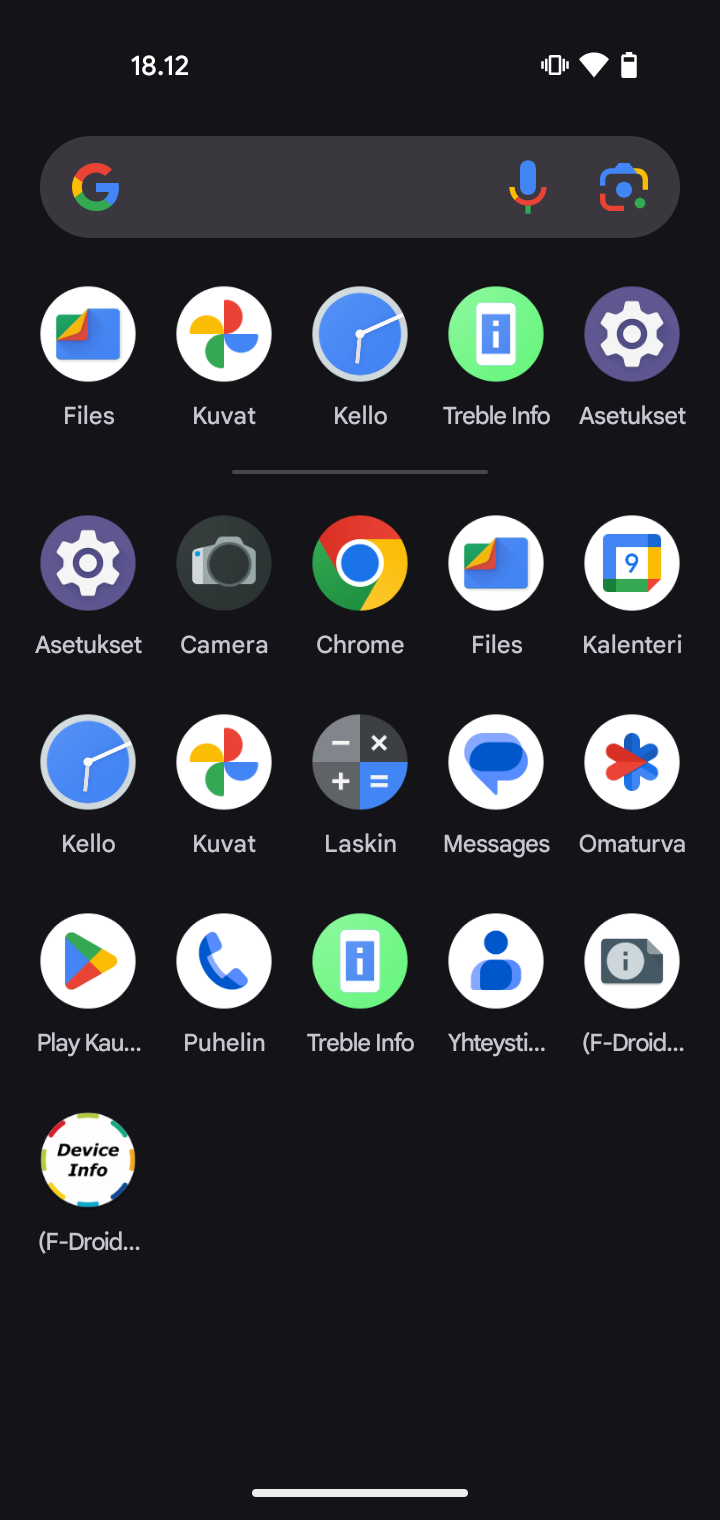This screenshot has height=1520, width=720.
Task: Start voice search with the microphone
Action: tap(527, 187)
